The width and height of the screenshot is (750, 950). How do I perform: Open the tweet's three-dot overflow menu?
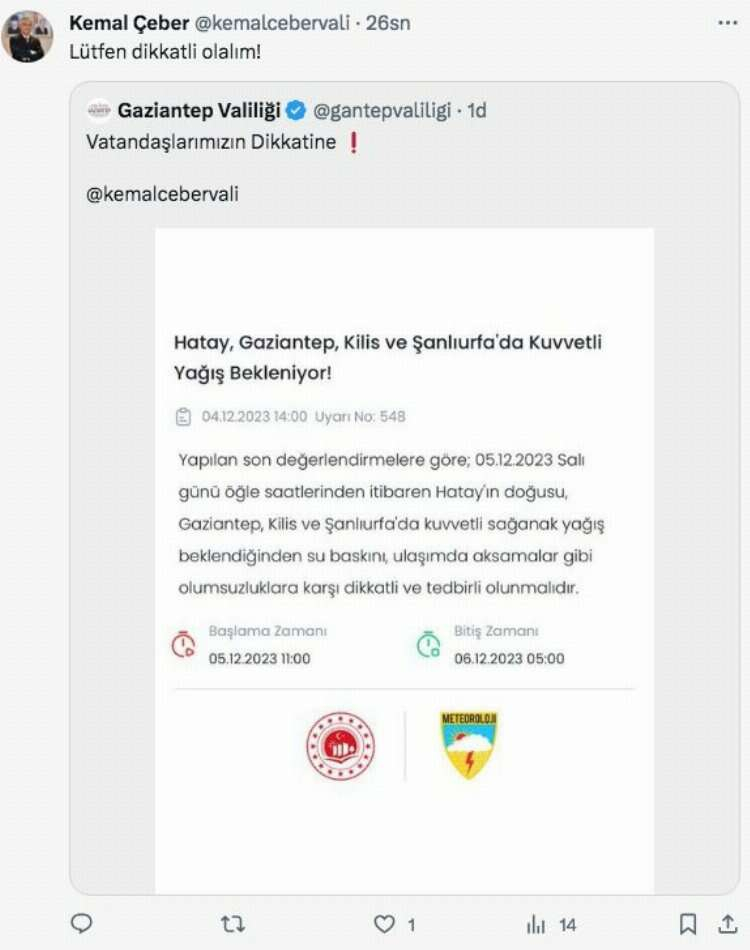[x=727, y=22]
